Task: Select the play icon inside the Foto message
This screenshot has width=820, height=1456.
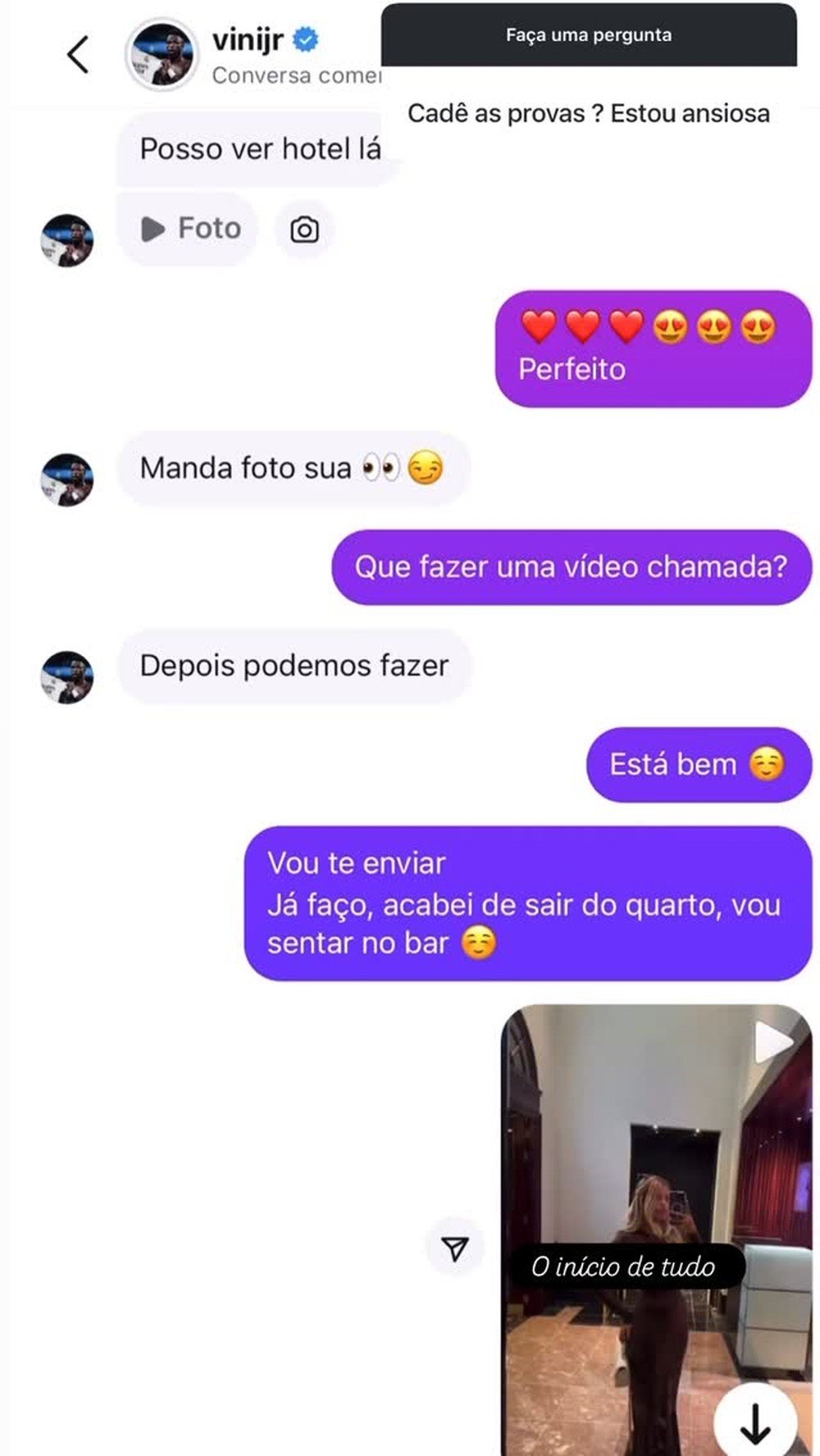Action: tap(153, 229)
